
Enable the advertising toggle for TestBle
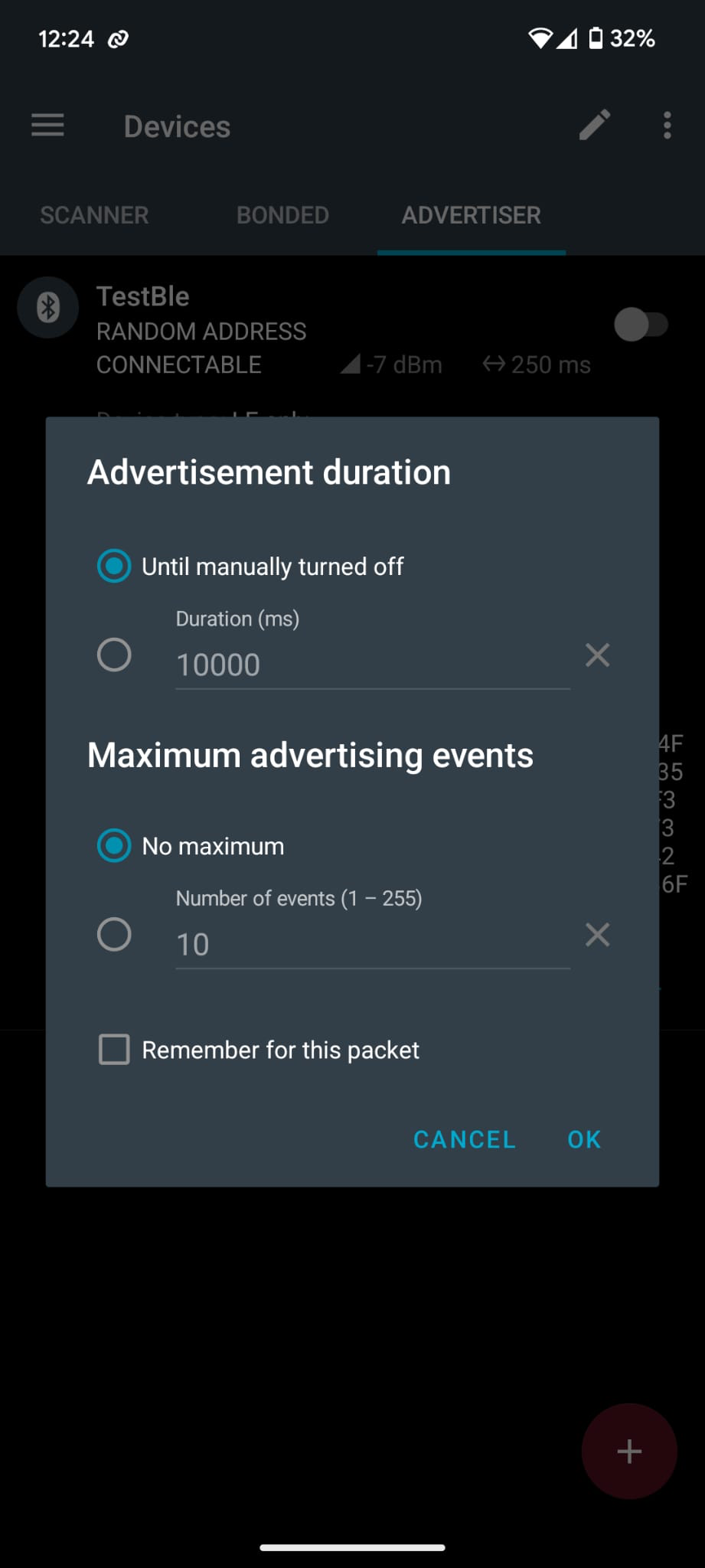pos(642,325)
